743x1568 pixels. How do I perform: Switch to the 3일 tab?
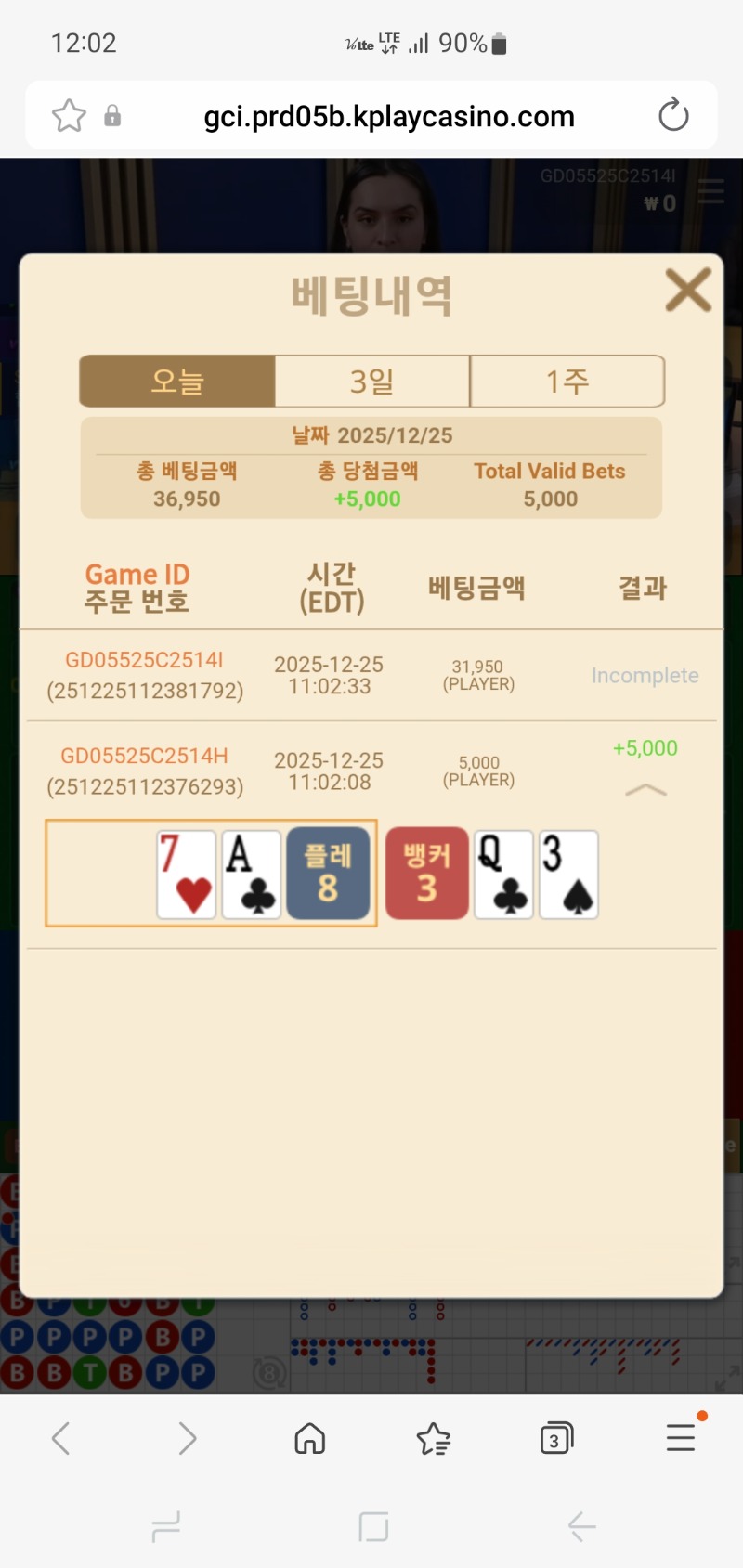[372, 382]
